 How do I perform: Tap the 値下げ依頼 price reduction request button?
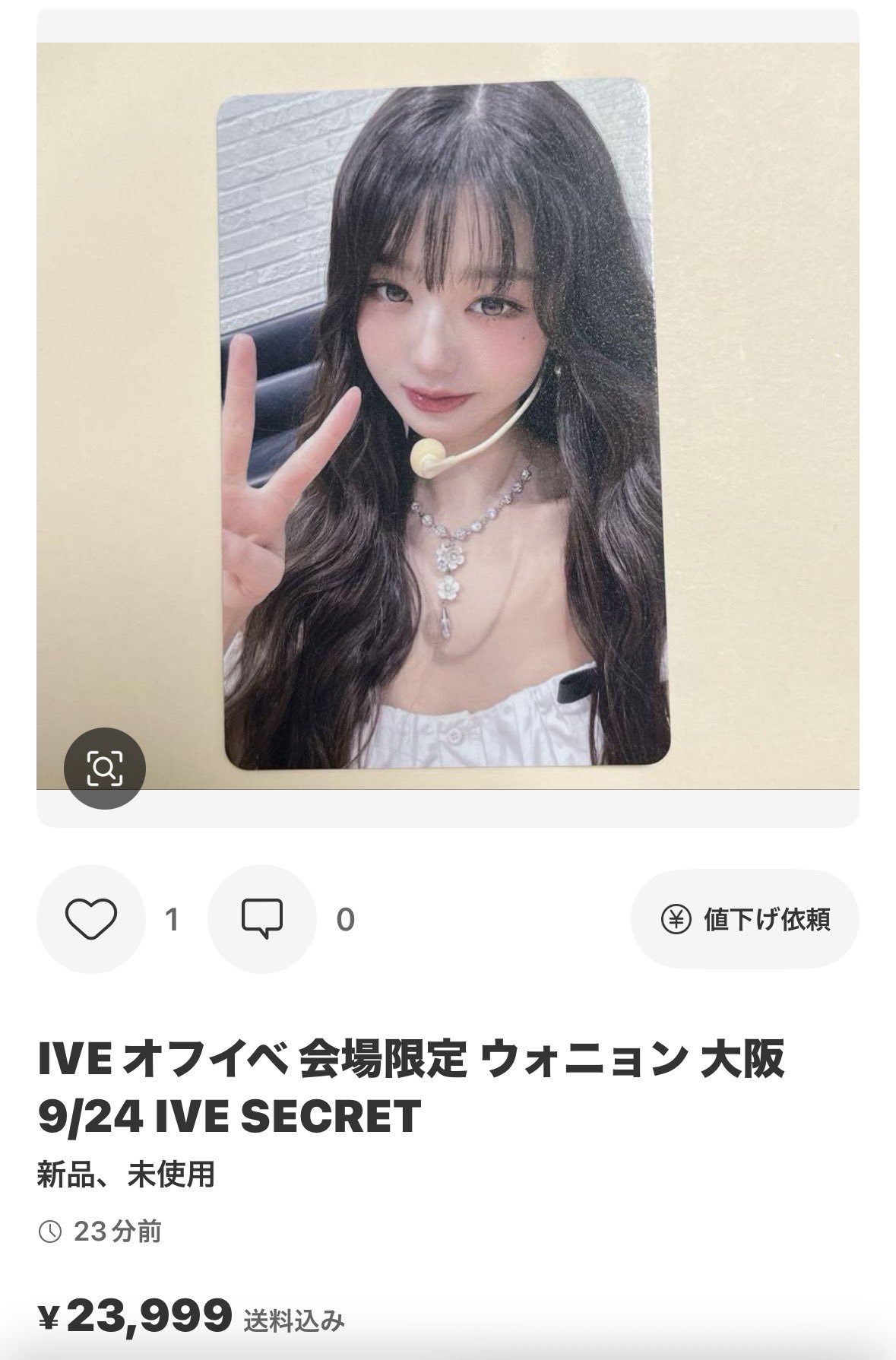point(745,919)
